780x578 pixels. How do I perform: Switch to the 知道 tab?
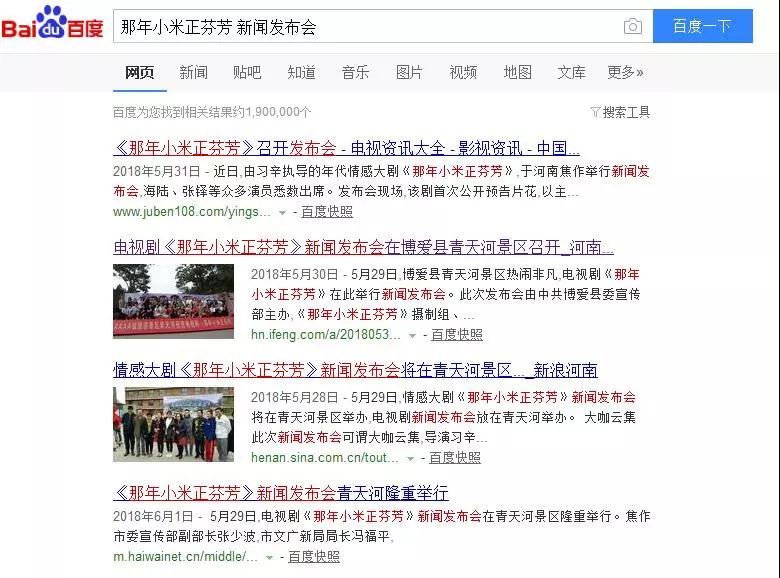(301, 72)
